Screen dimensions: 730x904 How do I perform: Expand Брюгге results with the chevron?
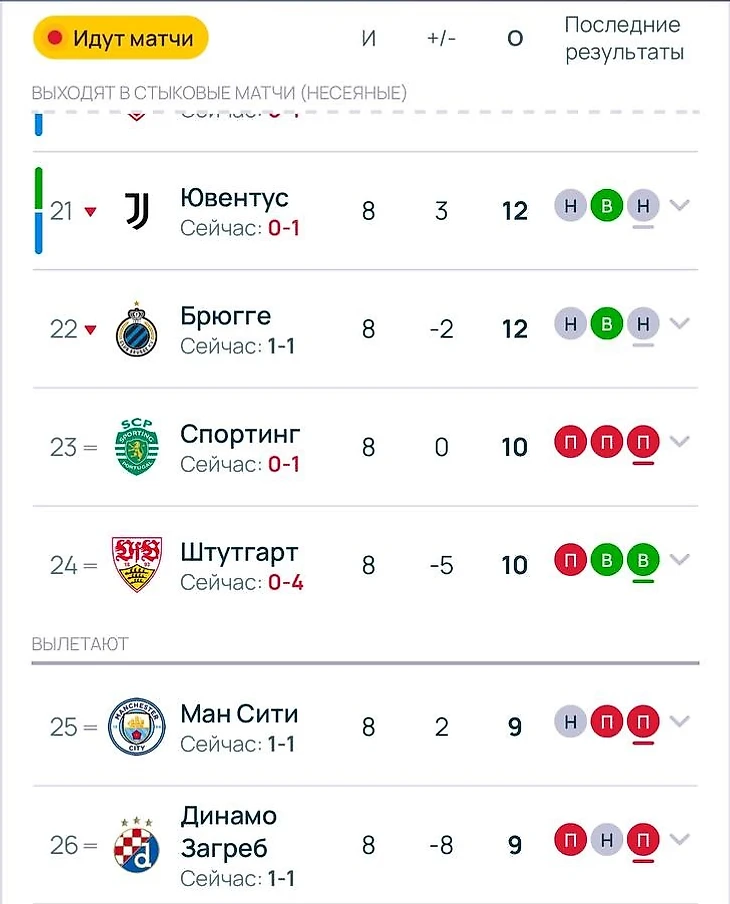680,324
